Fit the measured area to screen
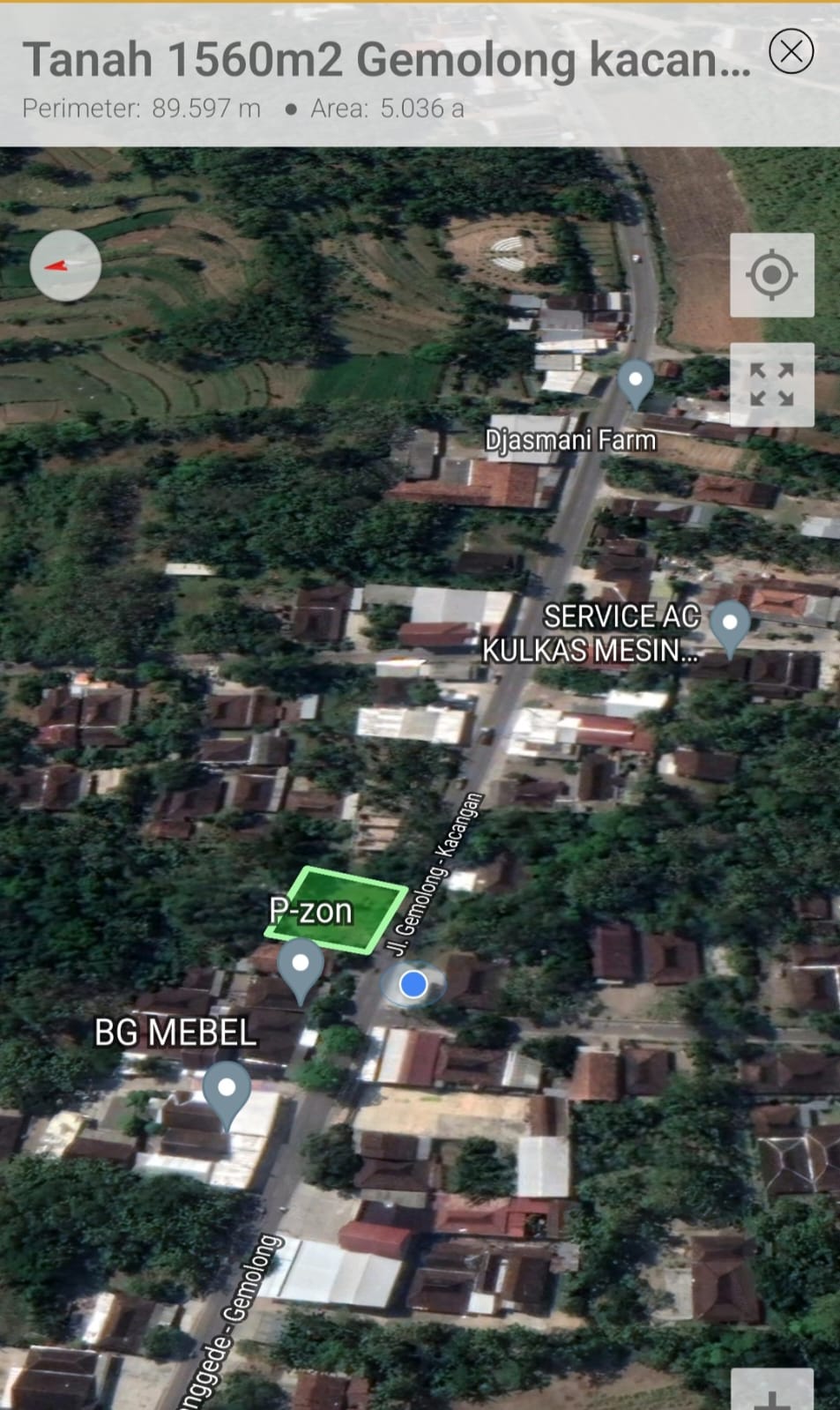This screenshot has height=1410, width=840. coord(771,385)
